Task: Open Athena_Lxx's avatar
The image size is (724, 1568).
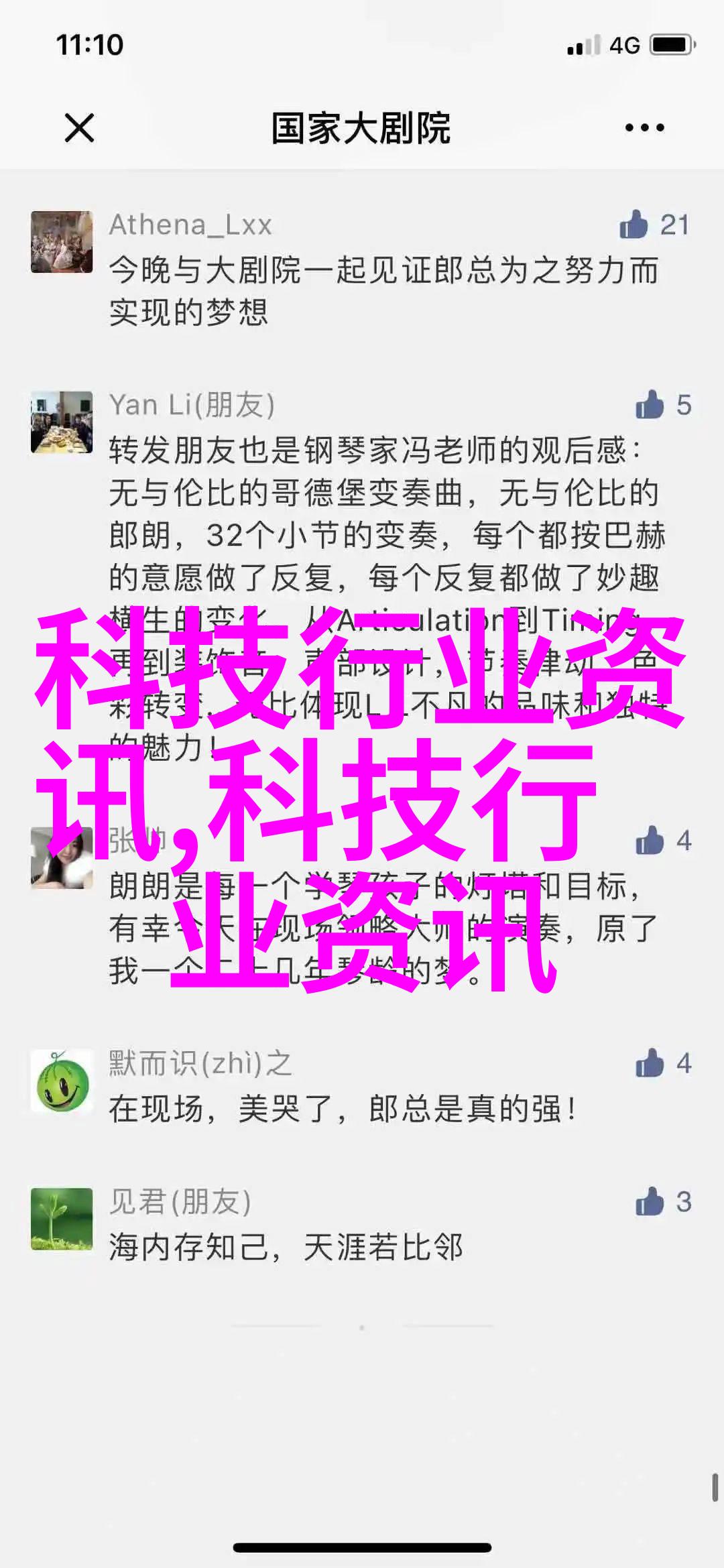Action: pyautogui.click(x=62, y=241)
